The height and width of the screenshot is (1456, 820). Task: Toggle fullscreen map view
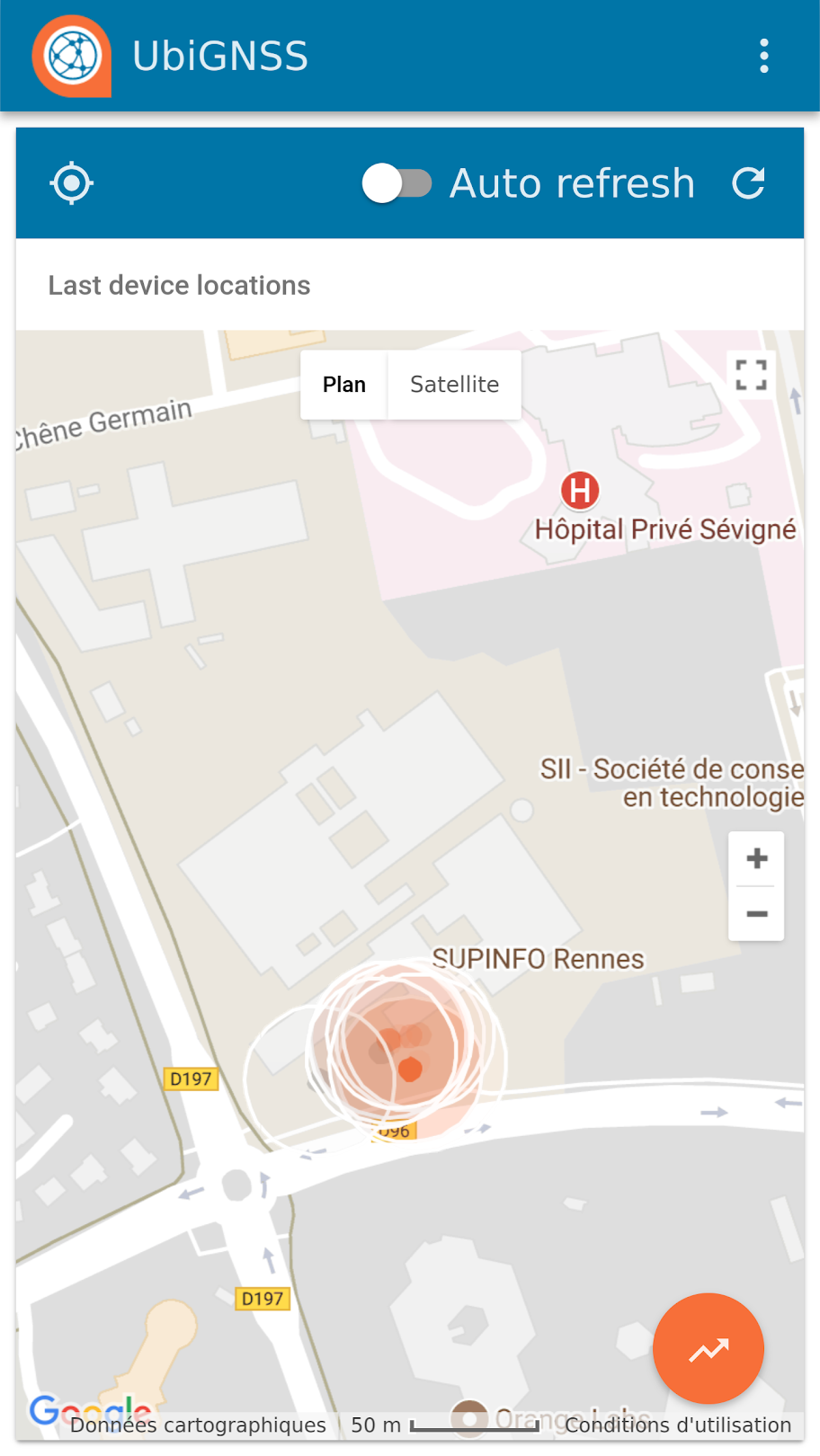(751, 375)
